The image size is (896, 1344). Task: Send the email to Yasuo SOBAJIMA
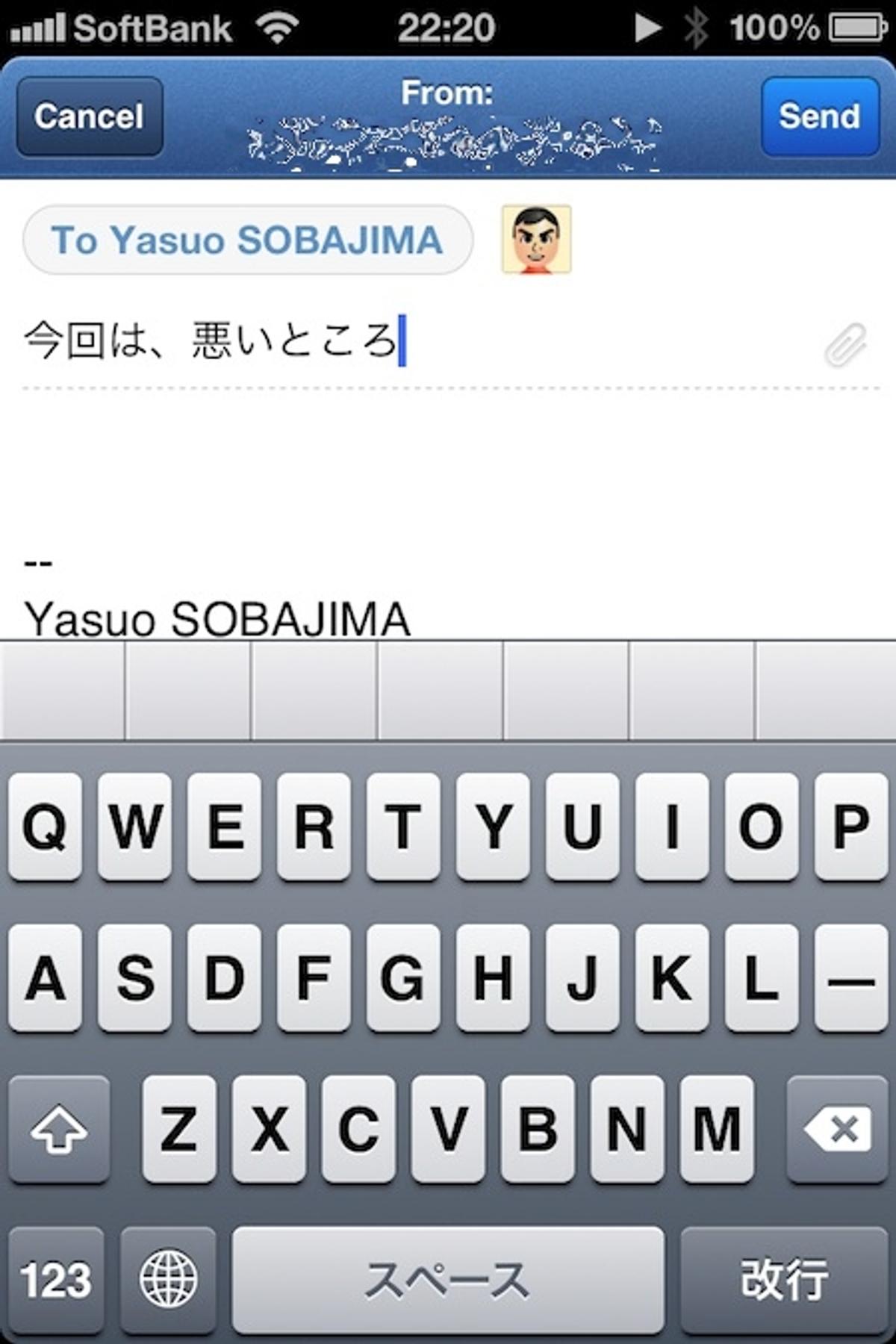click(x=820, y=117)
